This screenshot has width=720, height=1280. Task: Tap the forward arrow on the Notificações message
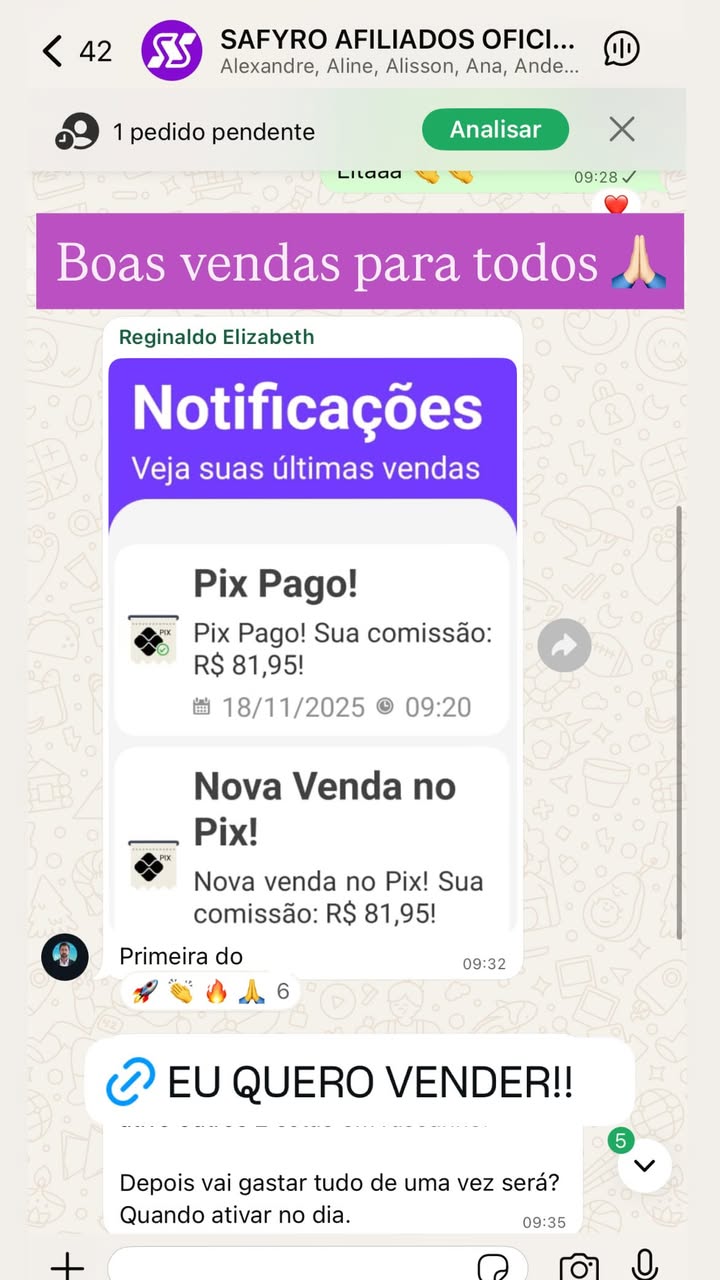coord(563,645)
